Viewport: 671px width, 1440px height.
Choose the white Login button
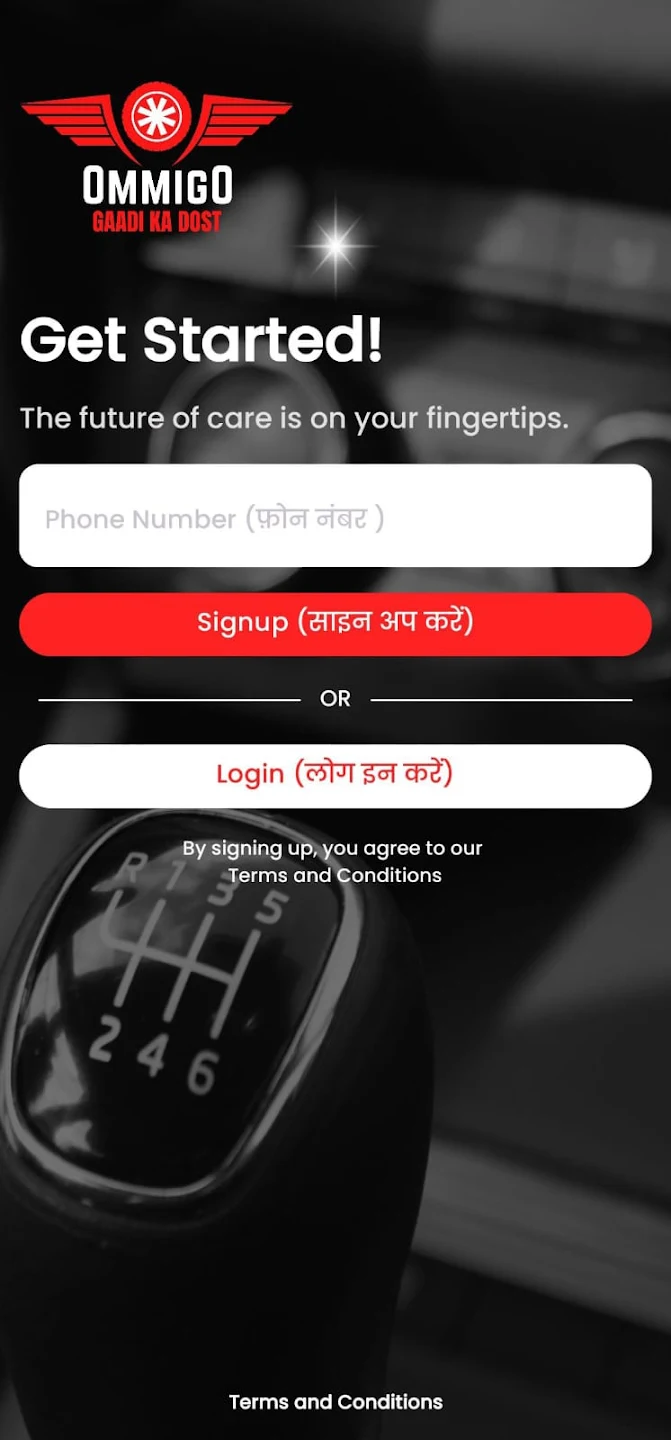[x=335, y=776]
